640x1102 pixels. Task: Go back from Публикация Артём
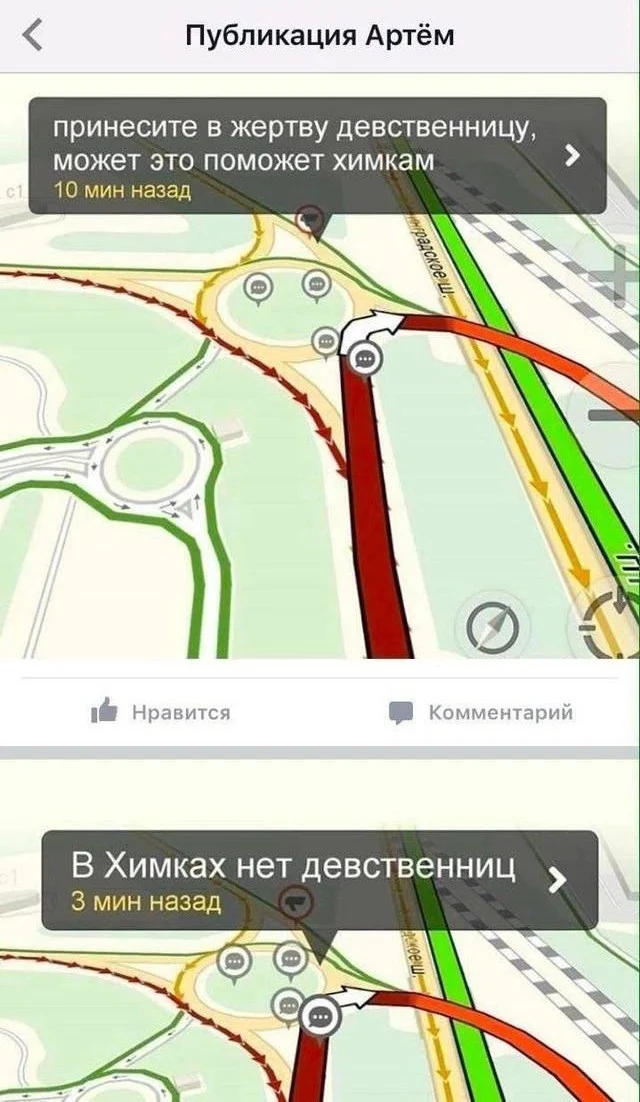tap(33, 36)
